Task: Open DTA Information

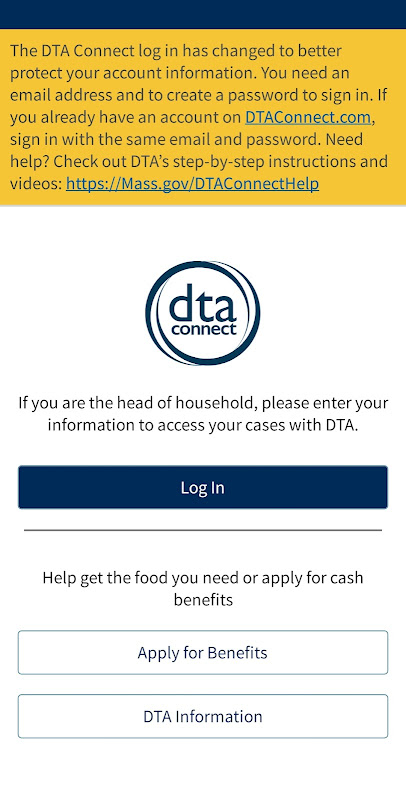Action: click(202, 716)
